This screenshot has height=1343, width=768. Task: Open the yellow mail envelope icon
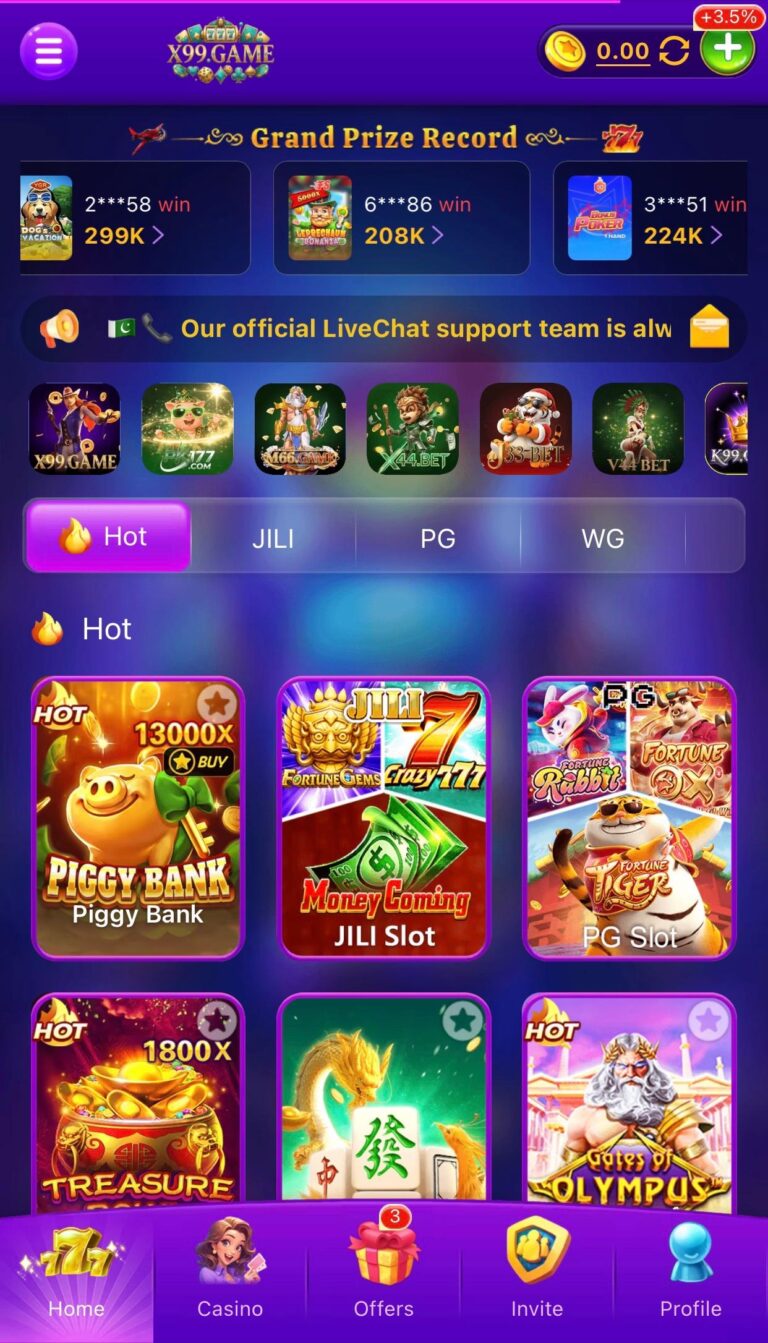coord(709,328)
